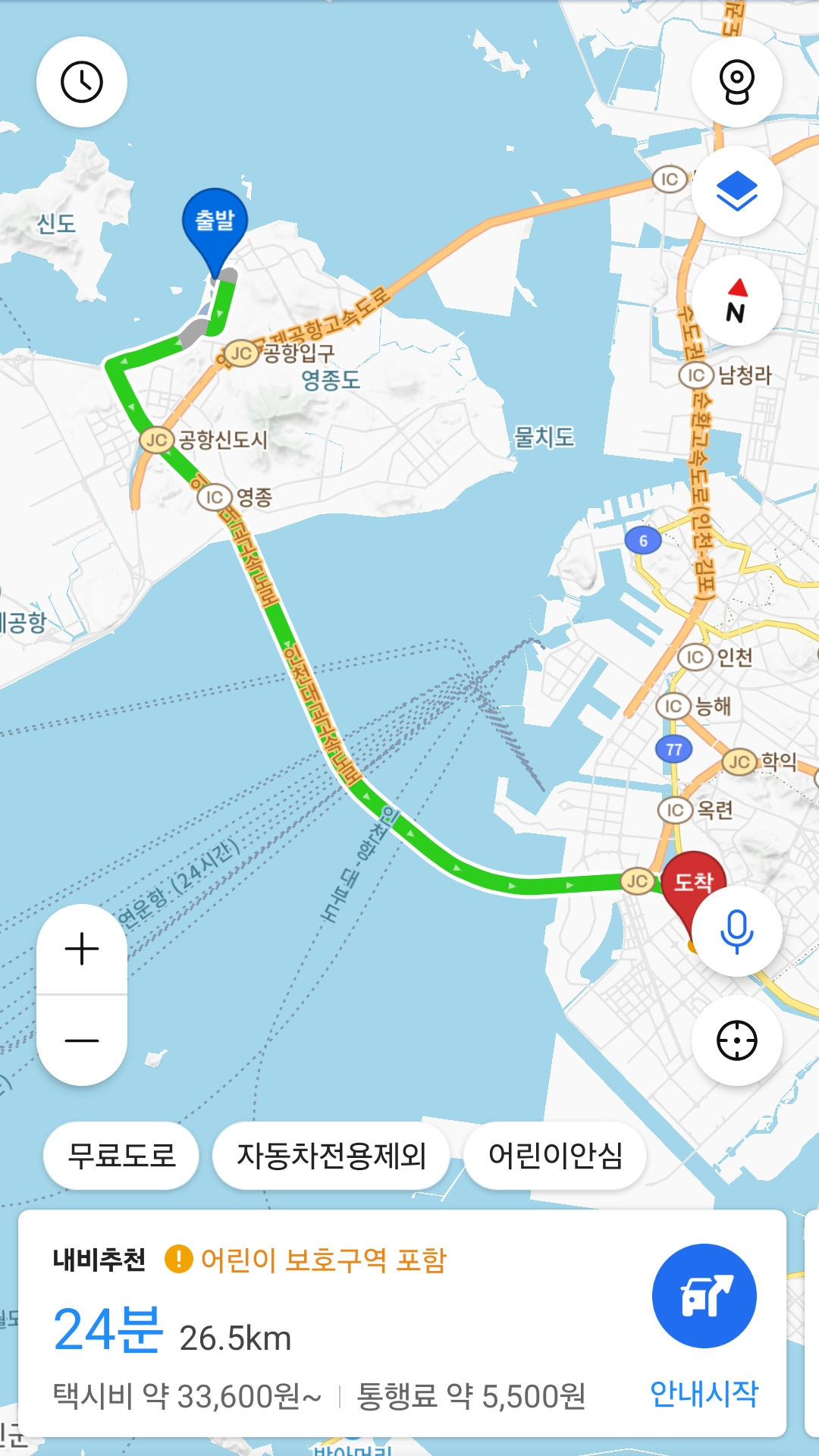The height and width of the screenshot is (1456, 819).
Task: Tap the north compass button
Action: pos(736,300)
